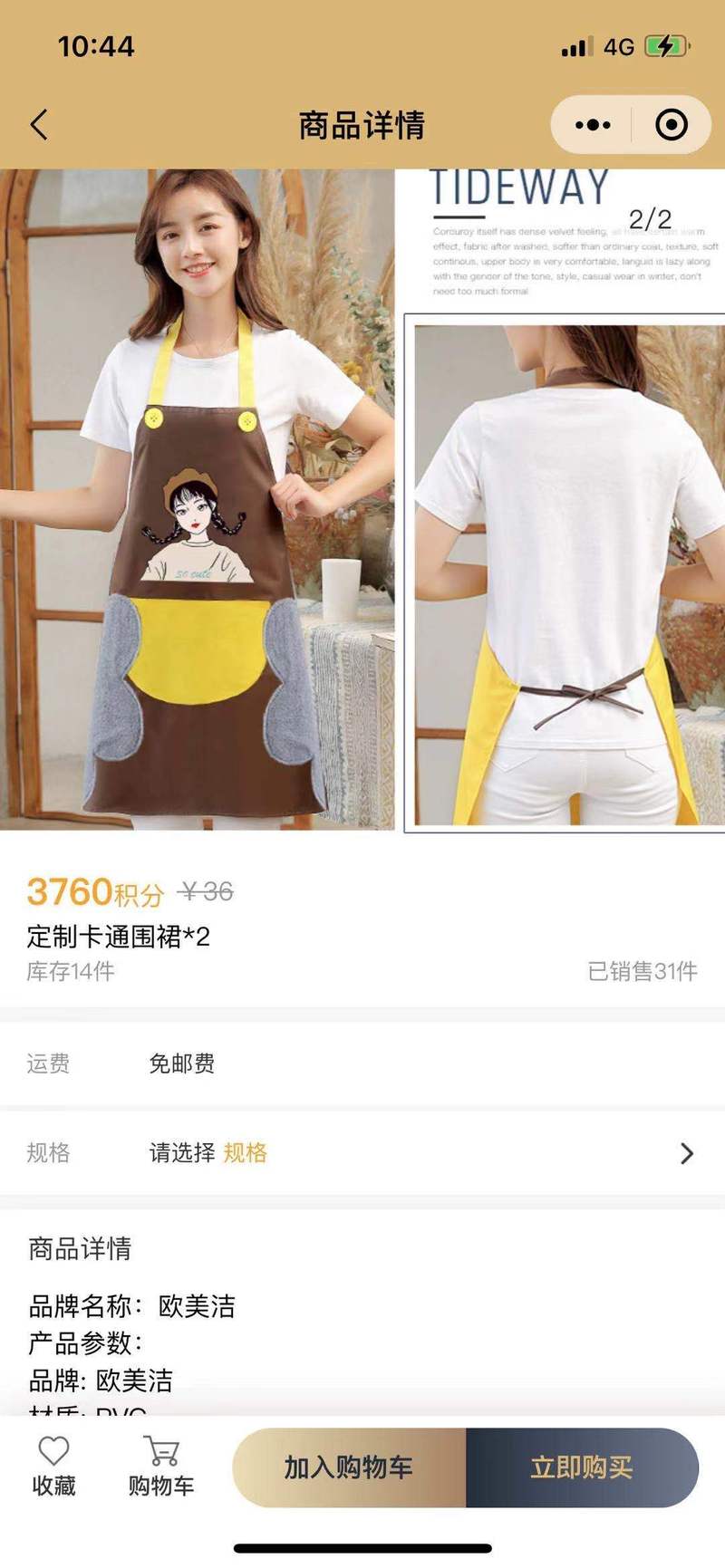Add this item to 收藏 favorites

[54, 1467]
